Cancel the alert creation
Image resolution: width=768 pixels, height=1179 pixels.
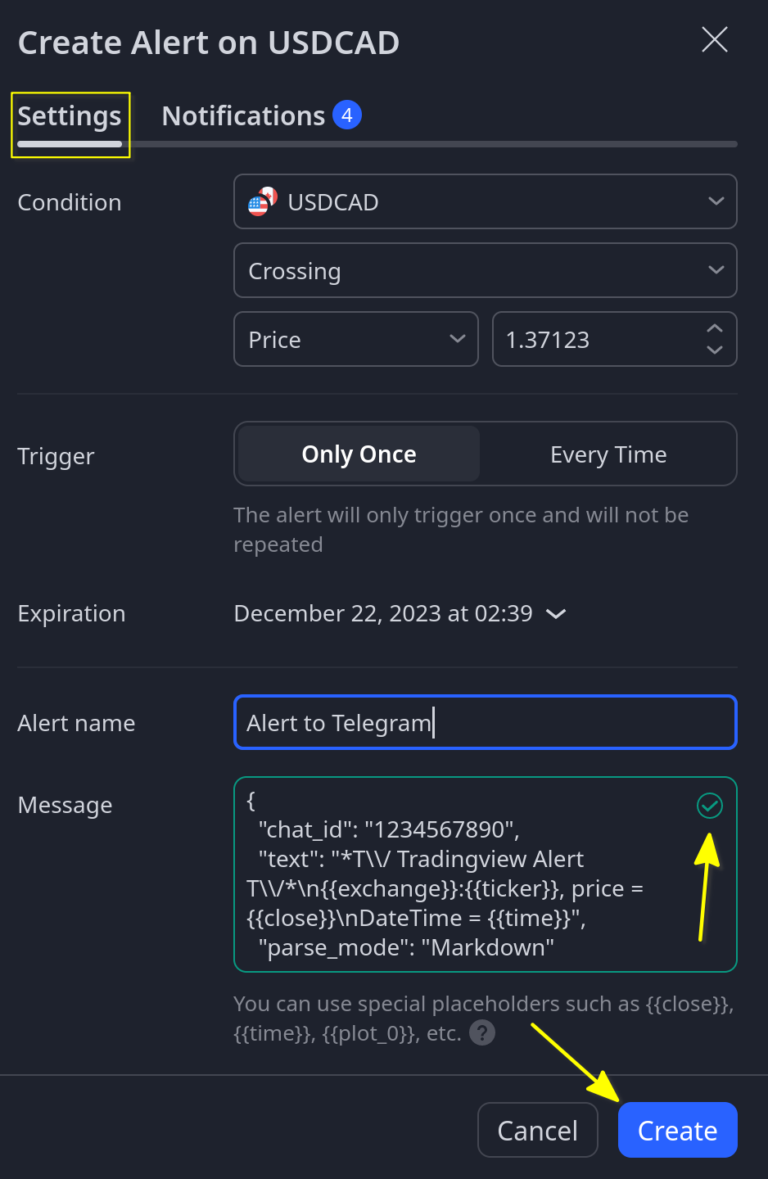537,1129
